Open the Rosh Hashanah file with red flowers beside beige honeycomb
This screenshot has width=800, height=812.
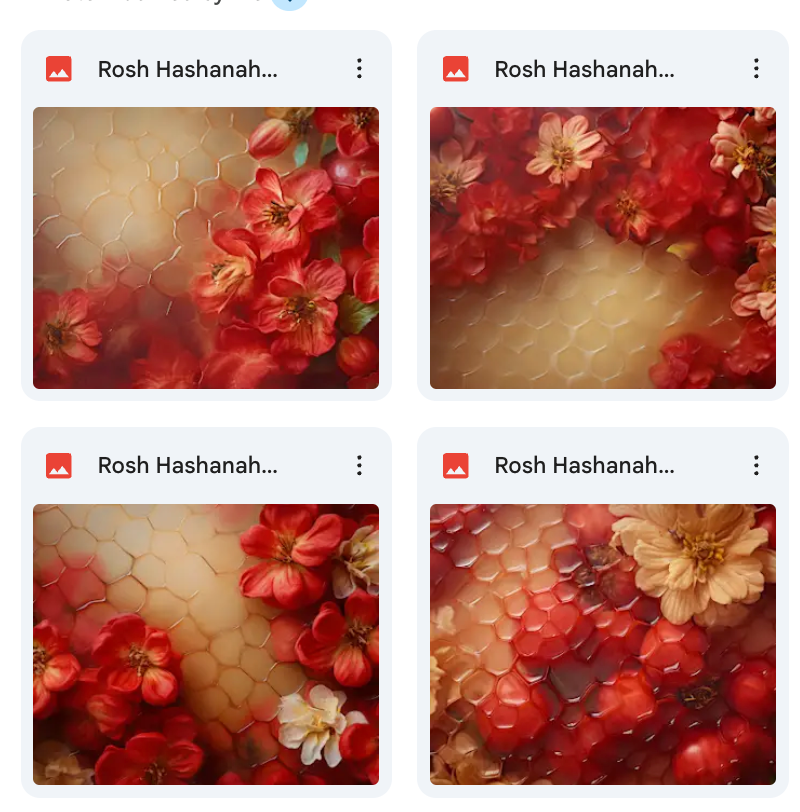205,248
